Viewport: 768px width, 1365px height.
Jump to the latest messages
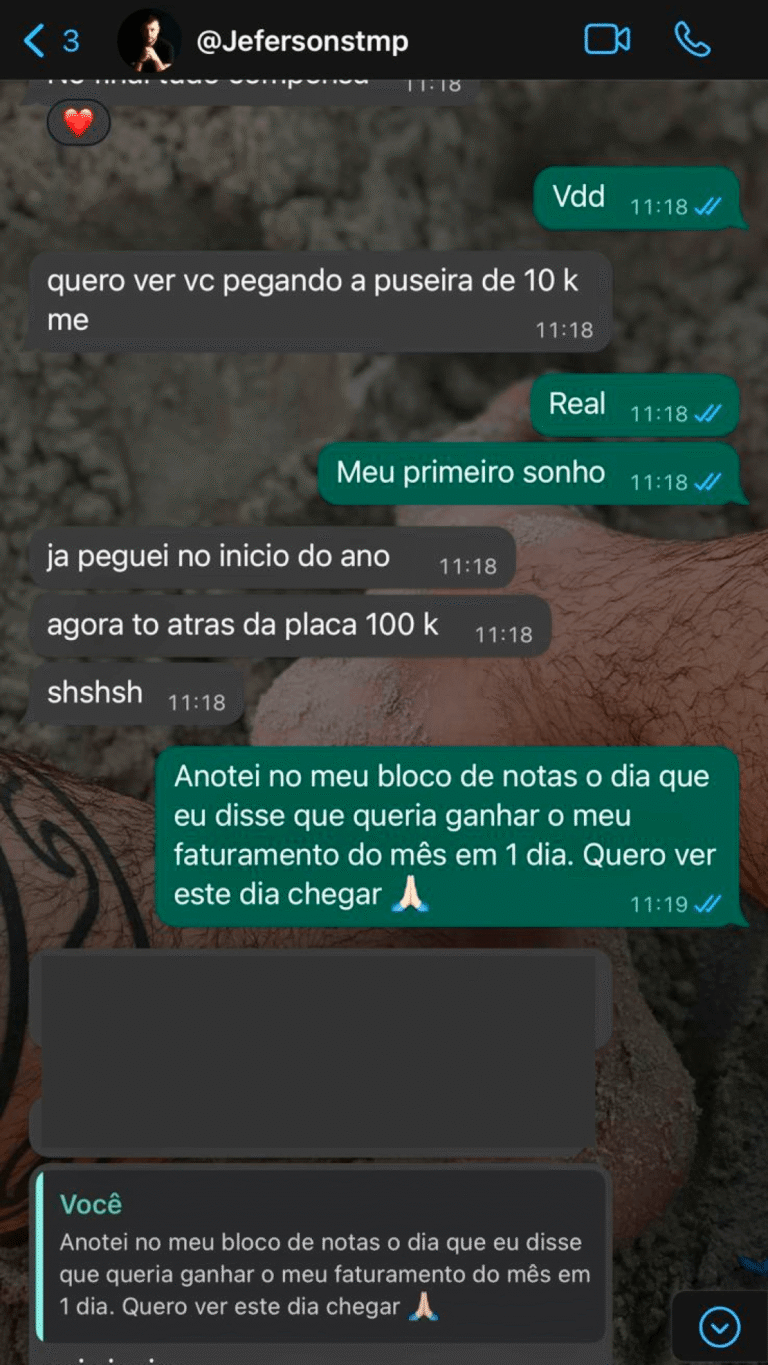click(719, 1327)
